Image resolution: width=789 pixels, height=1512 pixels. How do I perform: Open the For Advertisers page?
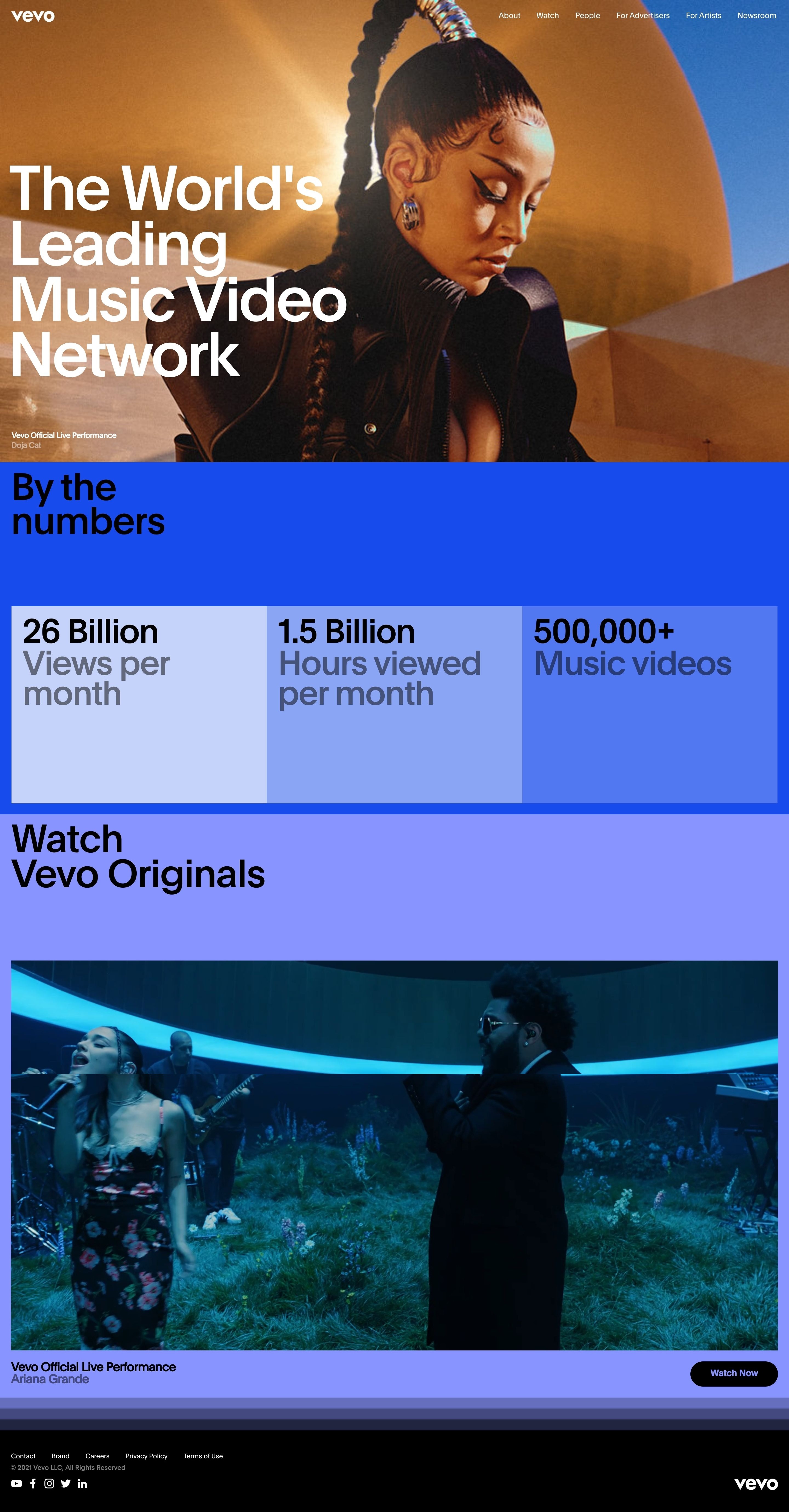642,16
